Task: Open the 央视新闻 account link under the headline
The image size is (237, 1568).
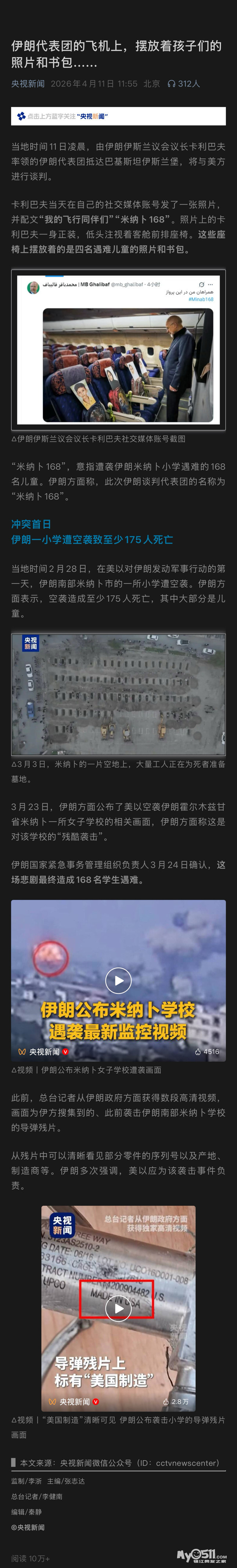Action: [28, 84]
